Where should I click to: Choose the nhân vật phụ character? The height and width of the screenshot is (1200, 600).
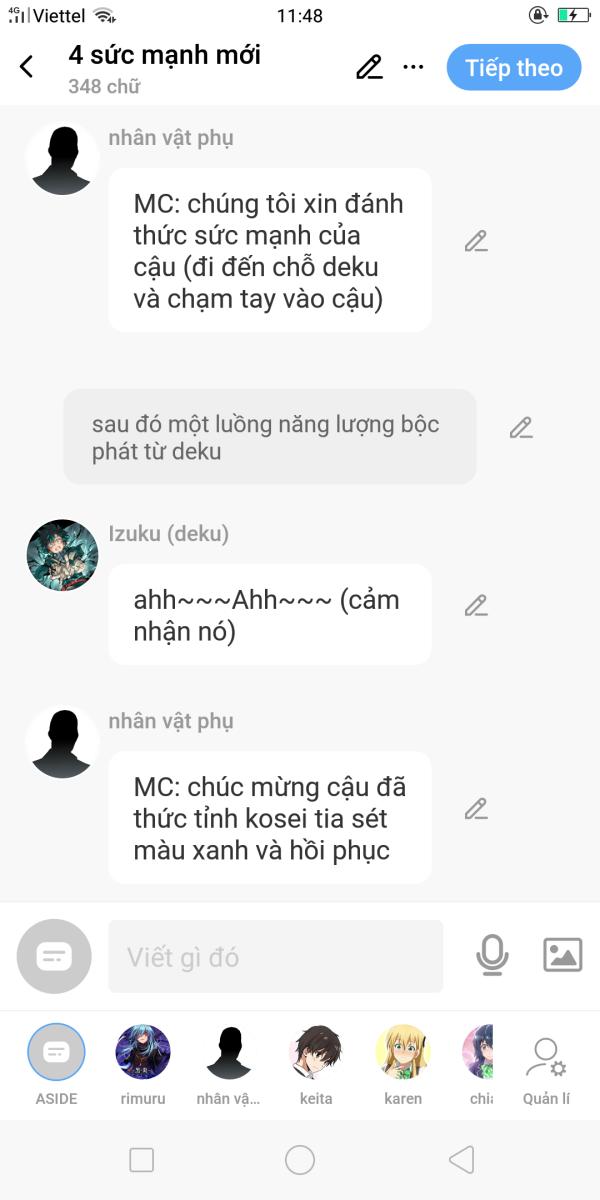[228, 1065]
